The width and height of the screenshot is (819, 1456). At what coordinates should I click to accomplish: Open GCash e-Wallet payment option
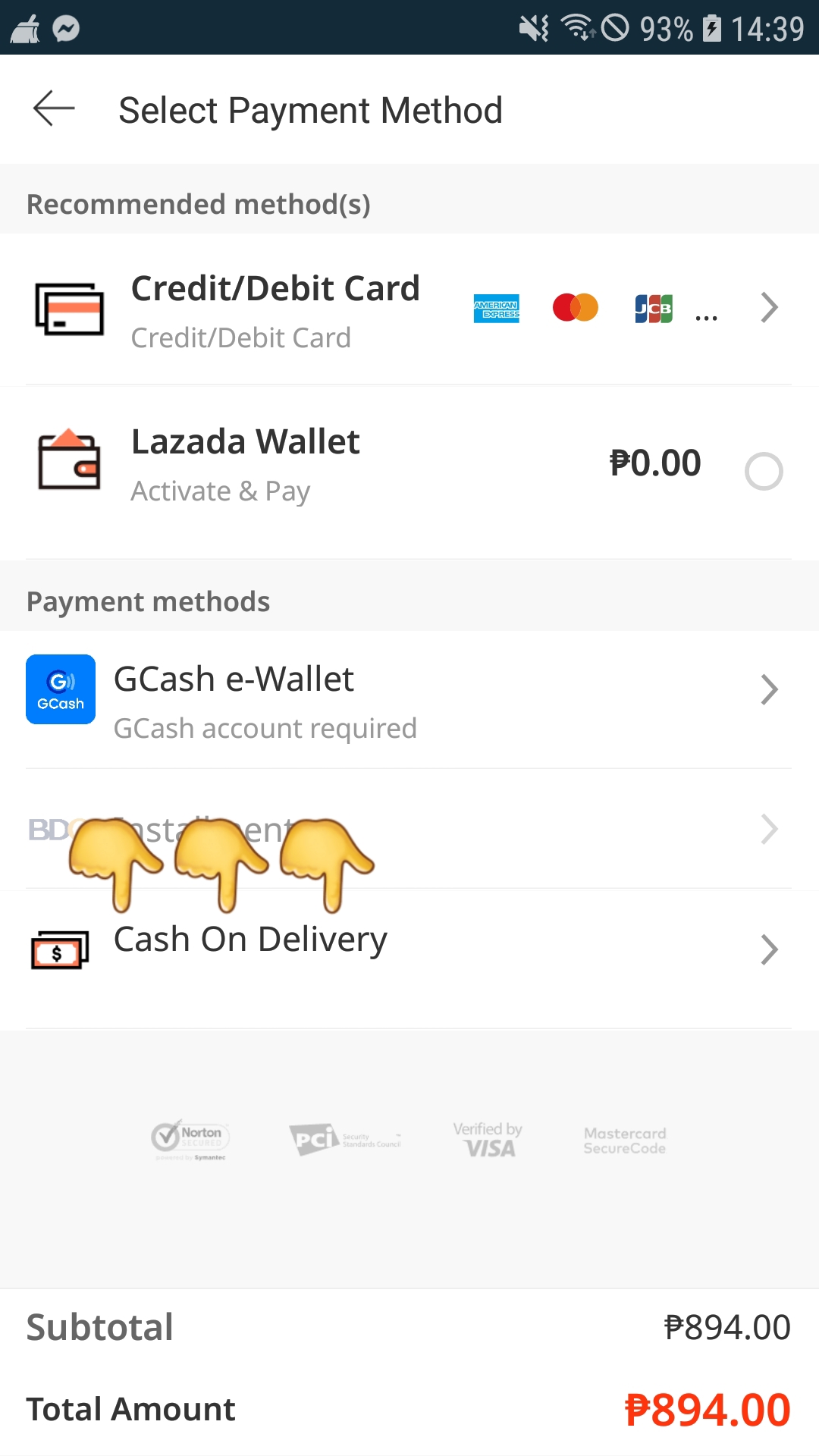pos(408,700)
